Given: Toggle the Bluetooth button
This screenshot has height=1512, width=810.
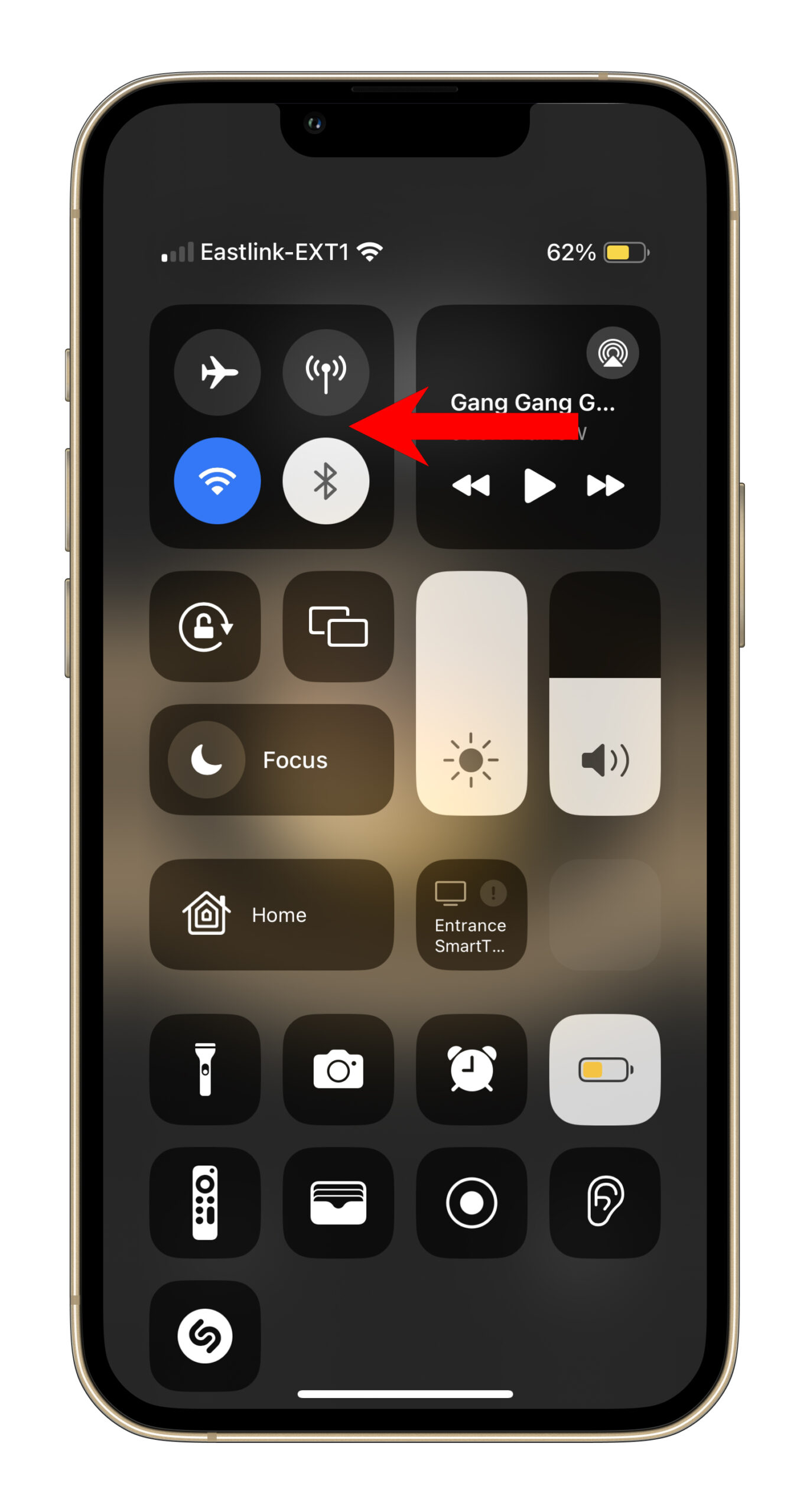Looking at the screenshot, I should (326, 481).
